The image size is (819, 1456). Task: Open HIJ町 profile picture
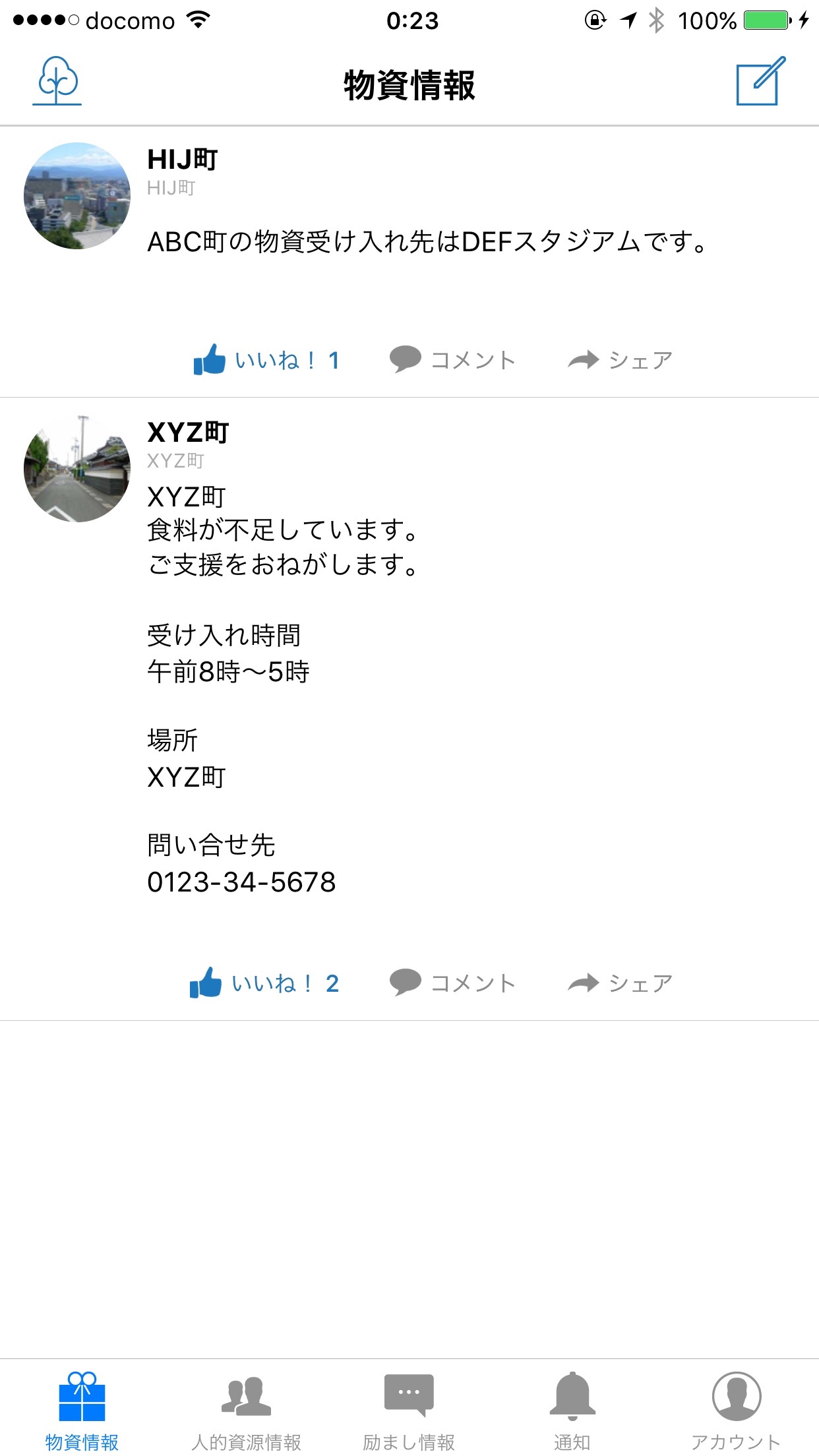click(x=77, y=196)
